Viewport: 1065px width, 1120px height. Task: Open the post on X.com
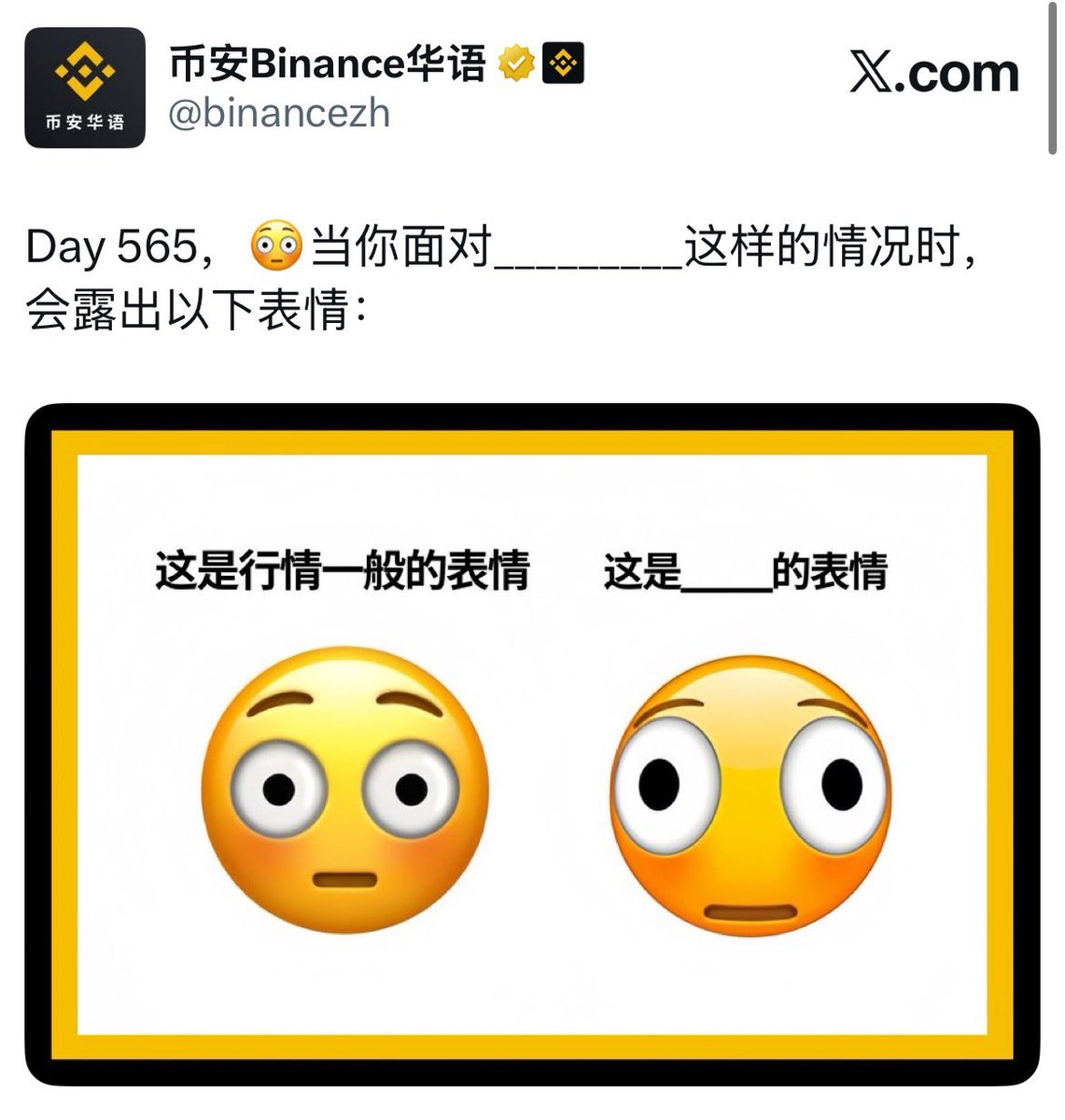tap(933, 73)
